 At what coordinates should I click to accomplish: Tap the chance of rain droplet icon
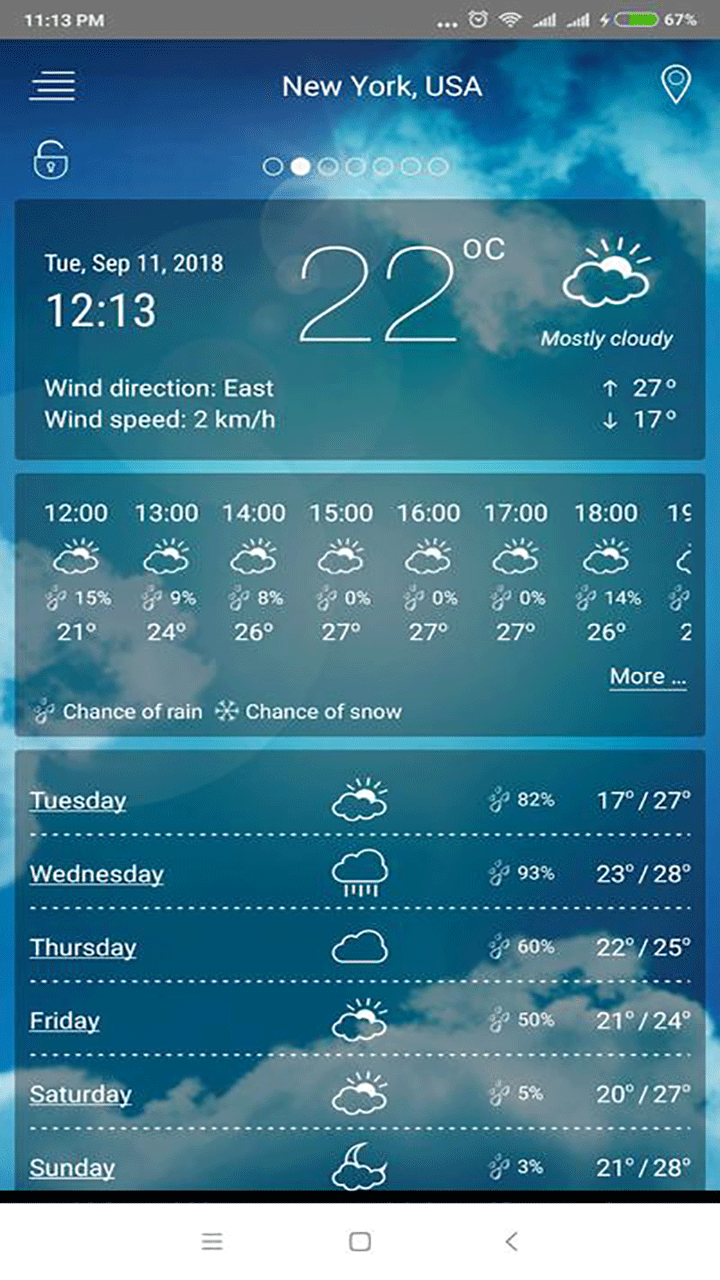[44, 711]
